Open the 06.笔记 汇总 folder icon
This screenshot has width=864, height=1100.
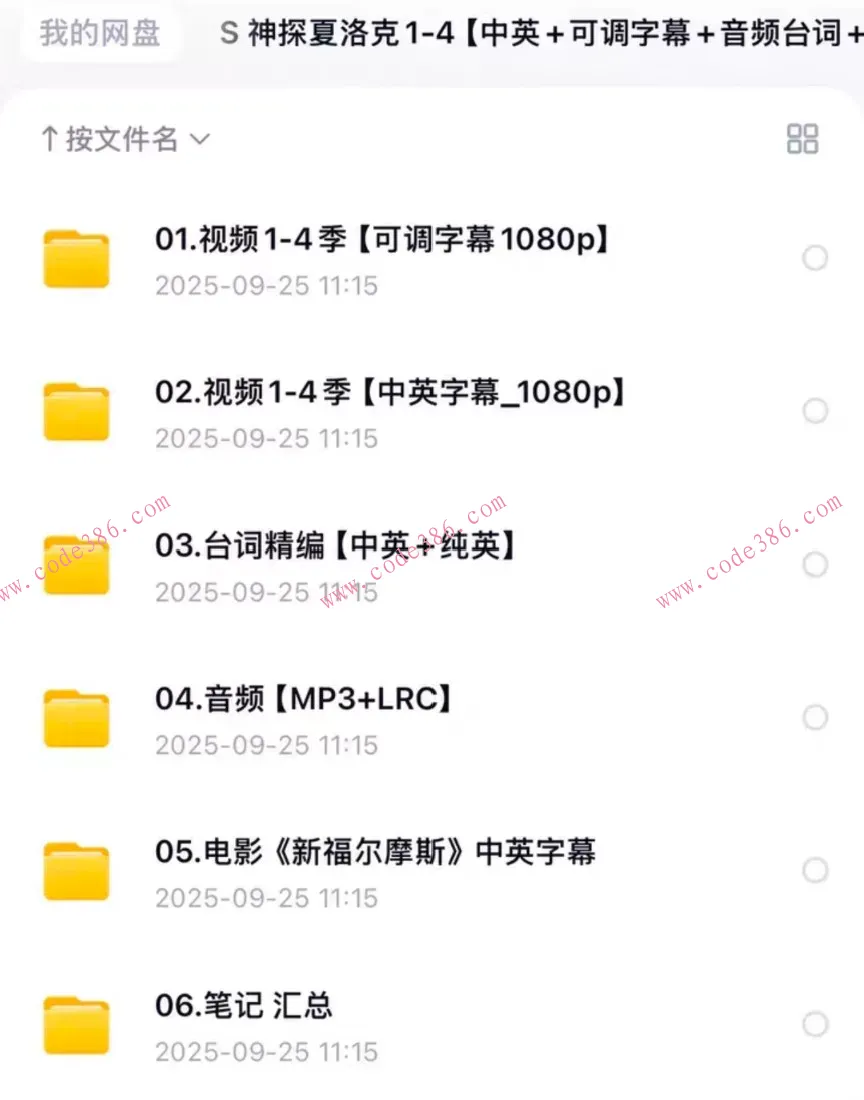(76, 1023)
